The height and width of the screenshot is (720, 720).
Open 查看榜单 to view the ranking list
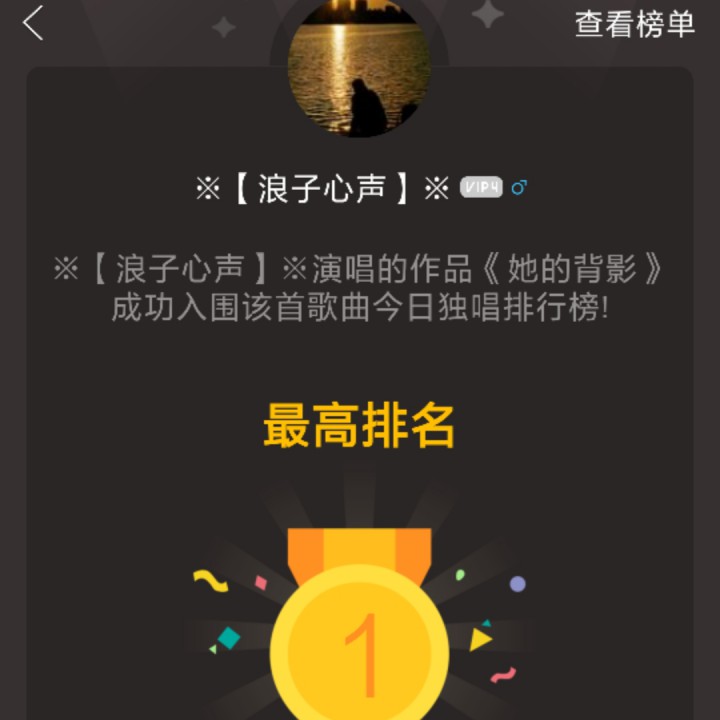pos(634,24)
